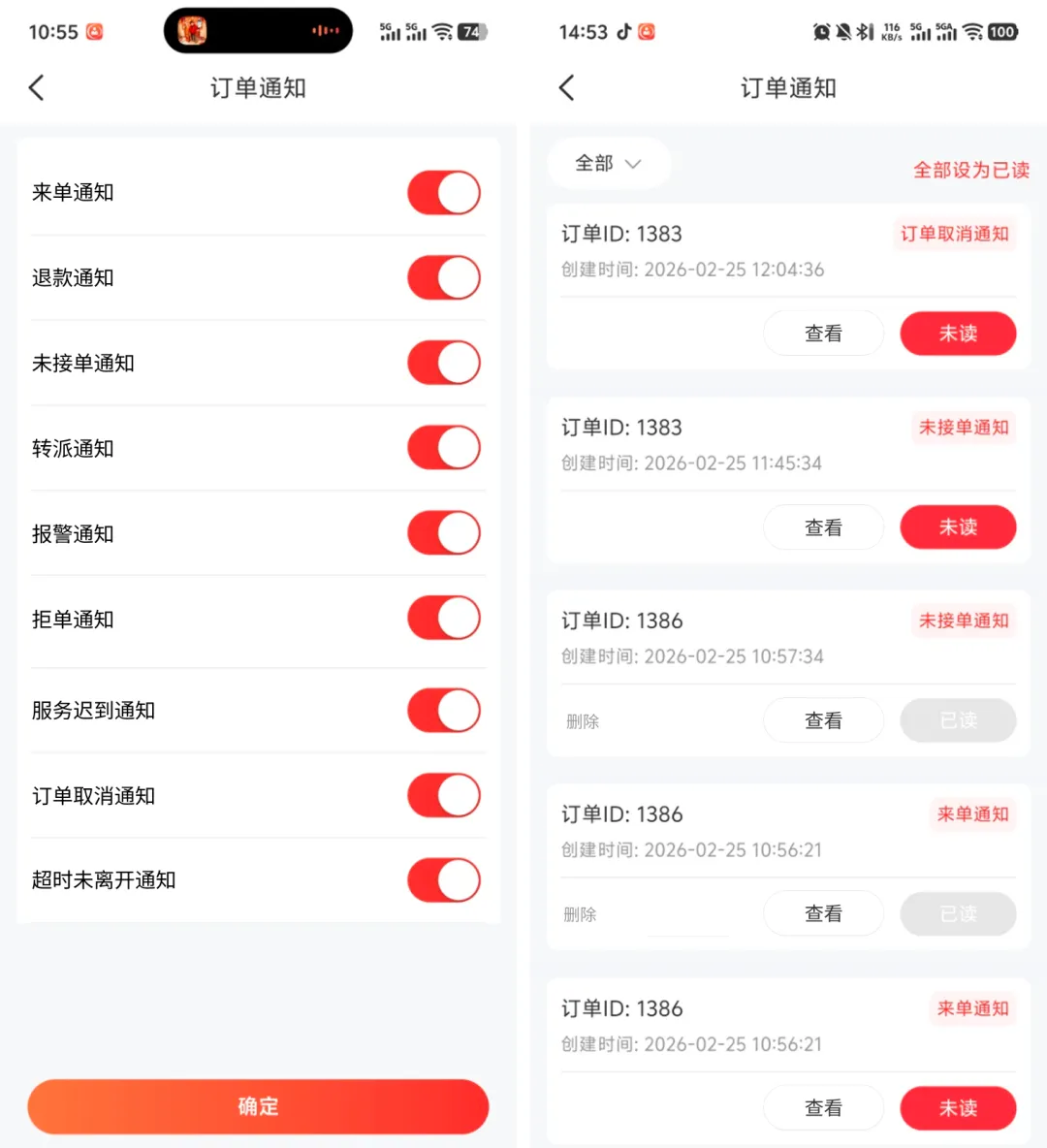Tap 查看 on the 11:45:34 notification
This screenshot has width=1047, height=1148.
pos(823,527)
